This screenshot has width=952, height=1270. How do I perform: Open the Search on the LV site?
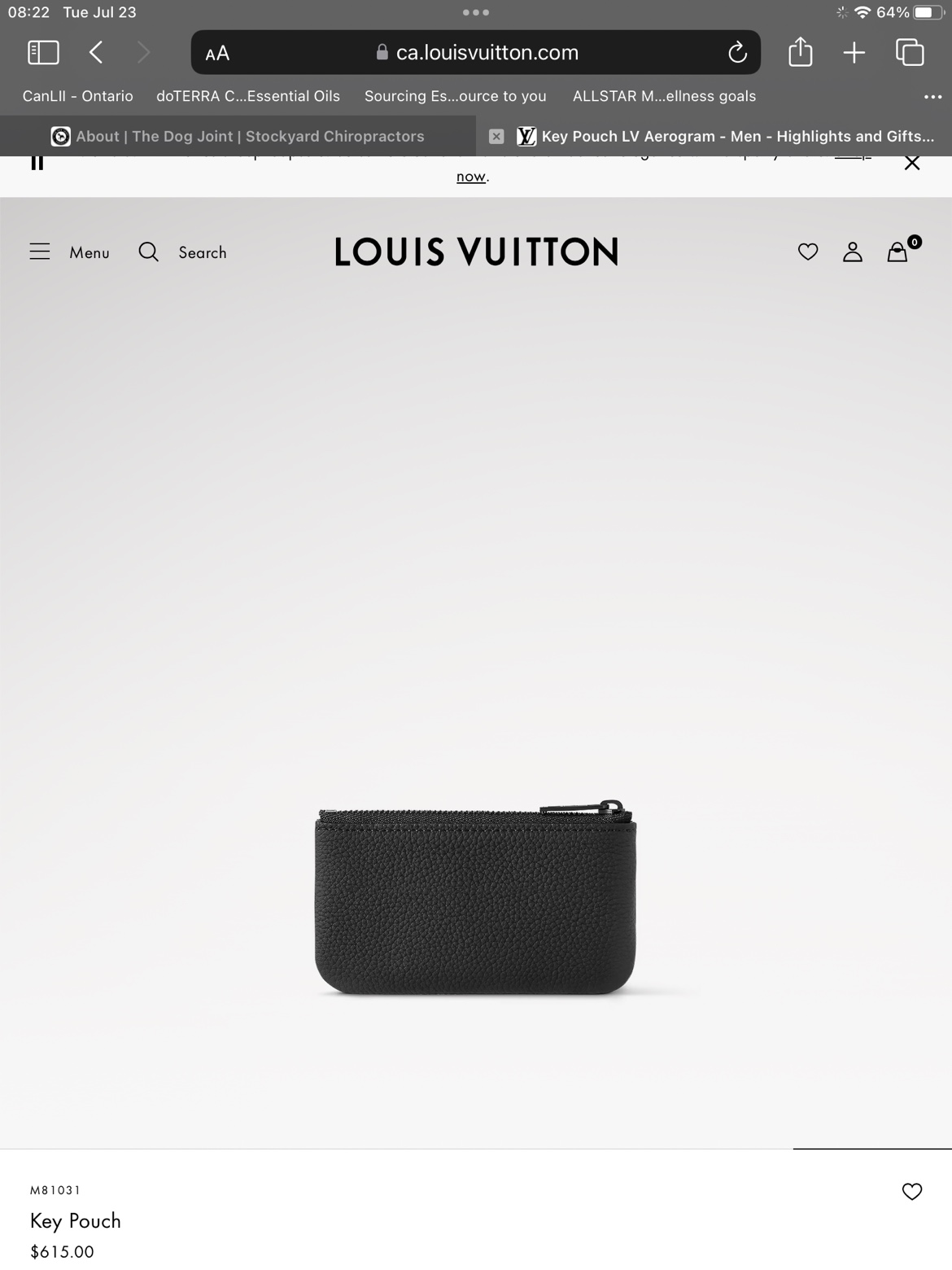tap(182, 252)
